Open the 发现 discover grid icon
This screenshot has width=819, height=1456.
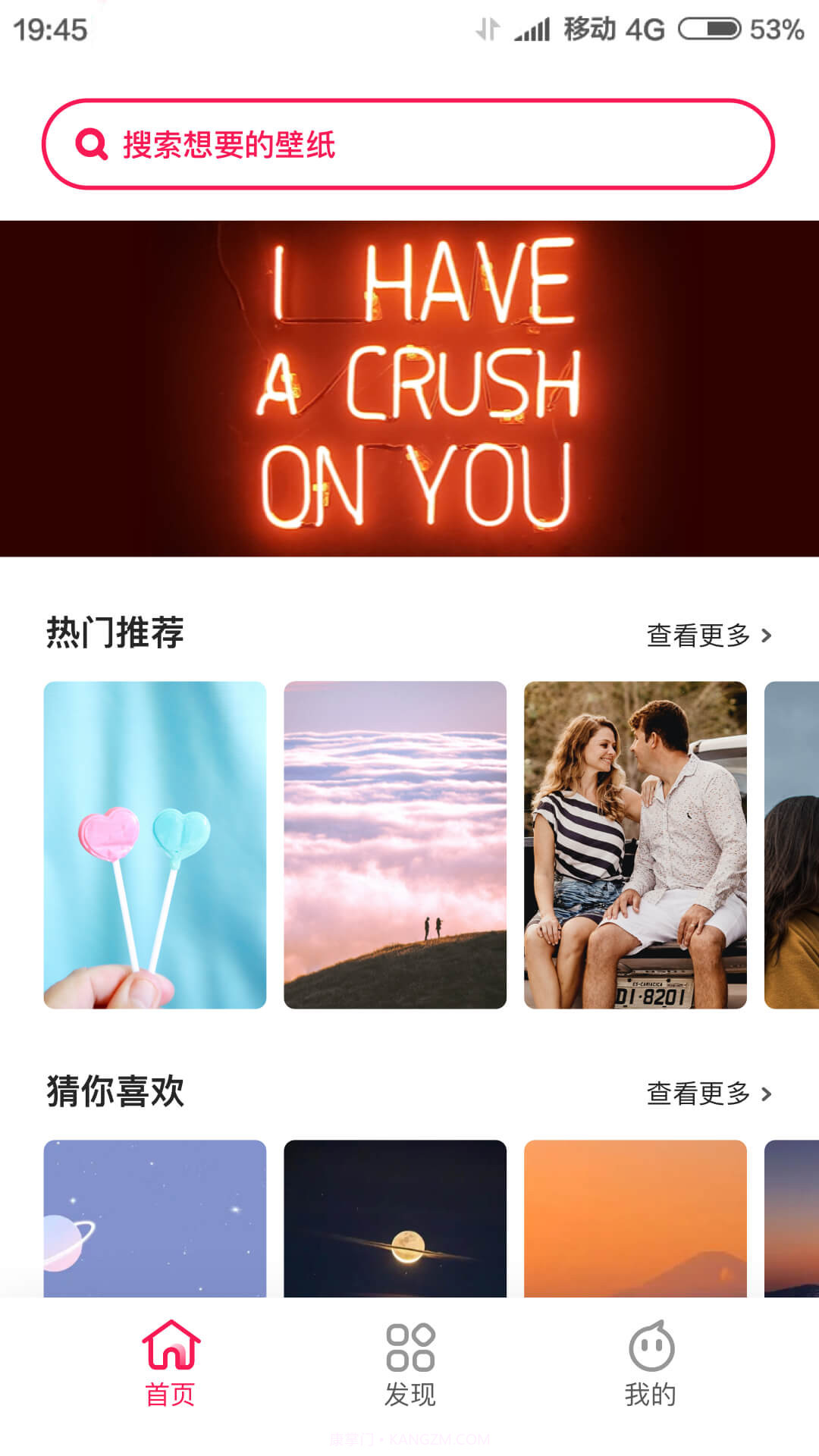coord(409,1346)
